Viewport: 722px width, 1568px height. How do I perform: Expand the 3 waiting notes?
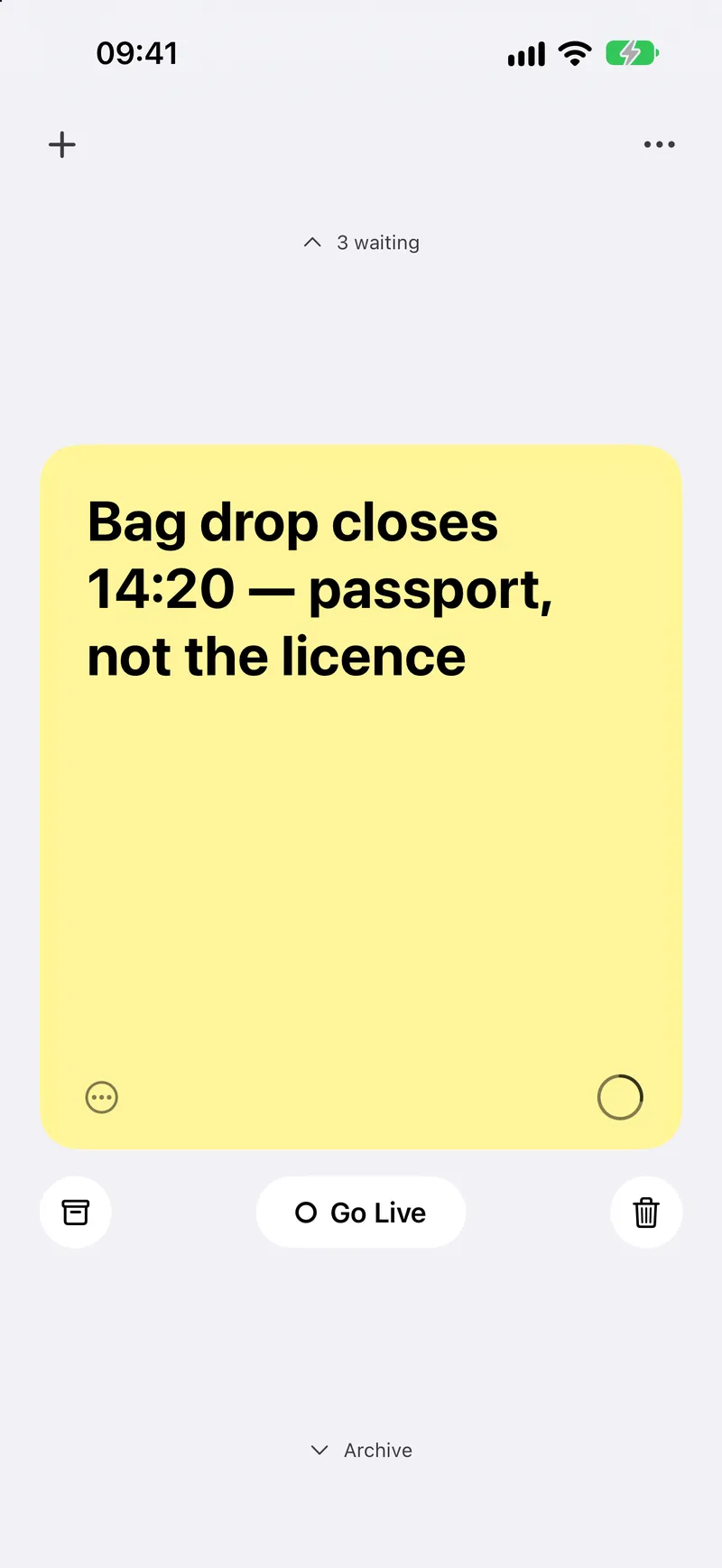[362, 243]
